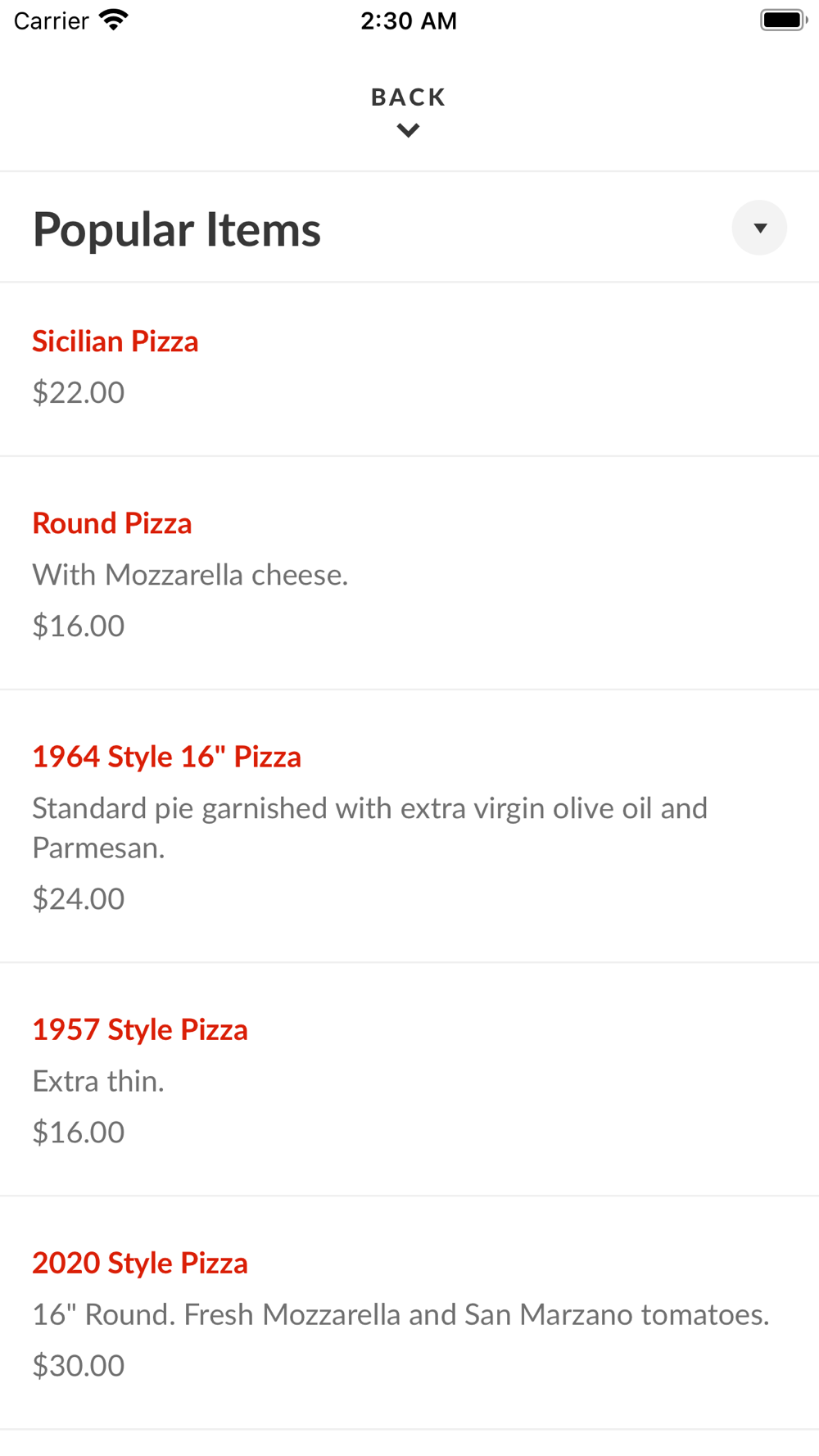This screenshot has width=819, height=1456.
Task: Select Round Pizza with Mozzarella cheese
Action: (x=409, y=573)
